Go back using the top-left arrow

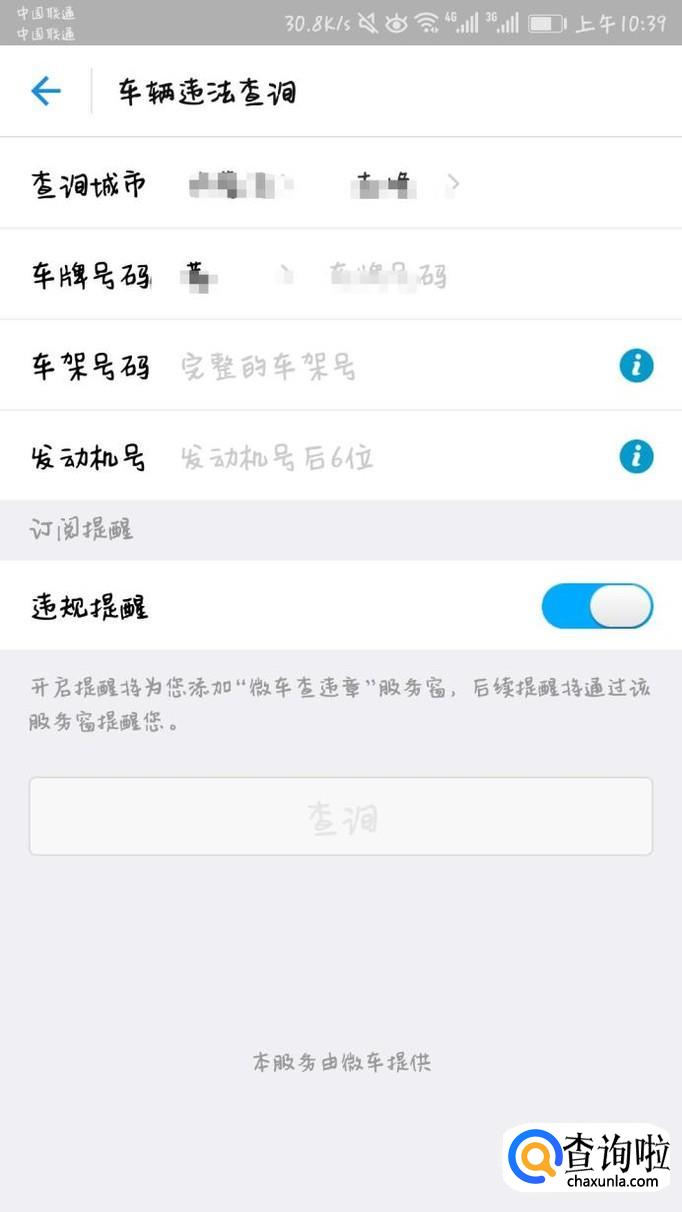tap(46, 92)
